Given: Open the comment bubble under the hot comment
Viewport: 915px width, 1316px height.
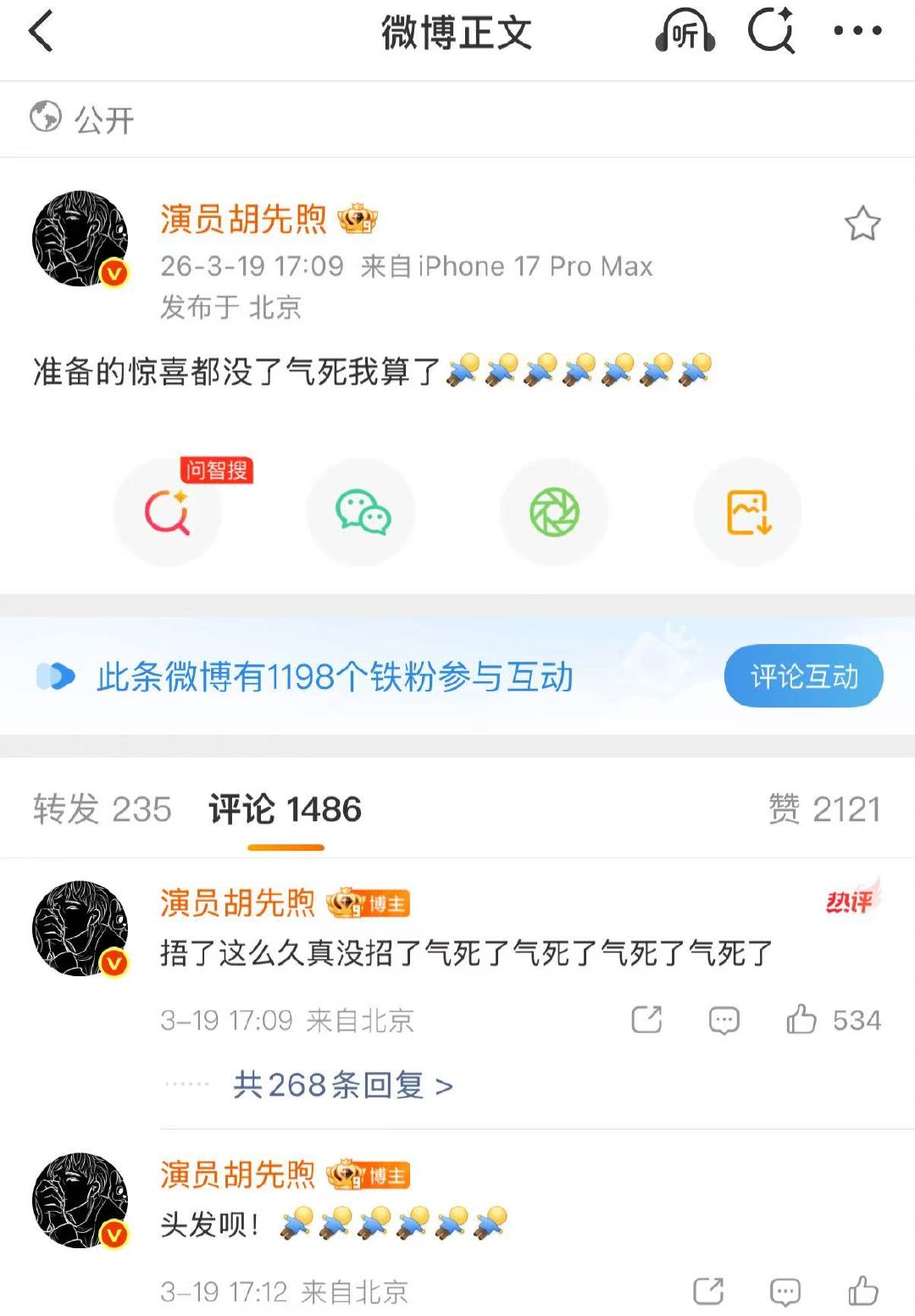Looking at the screenshot, I should pos(724,1021).
